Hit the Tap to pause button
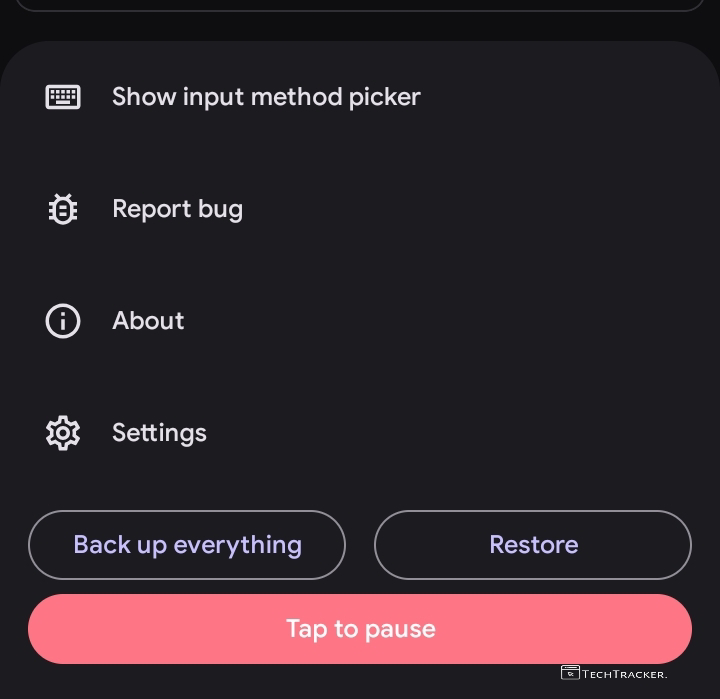 click(x=360, y=629)
